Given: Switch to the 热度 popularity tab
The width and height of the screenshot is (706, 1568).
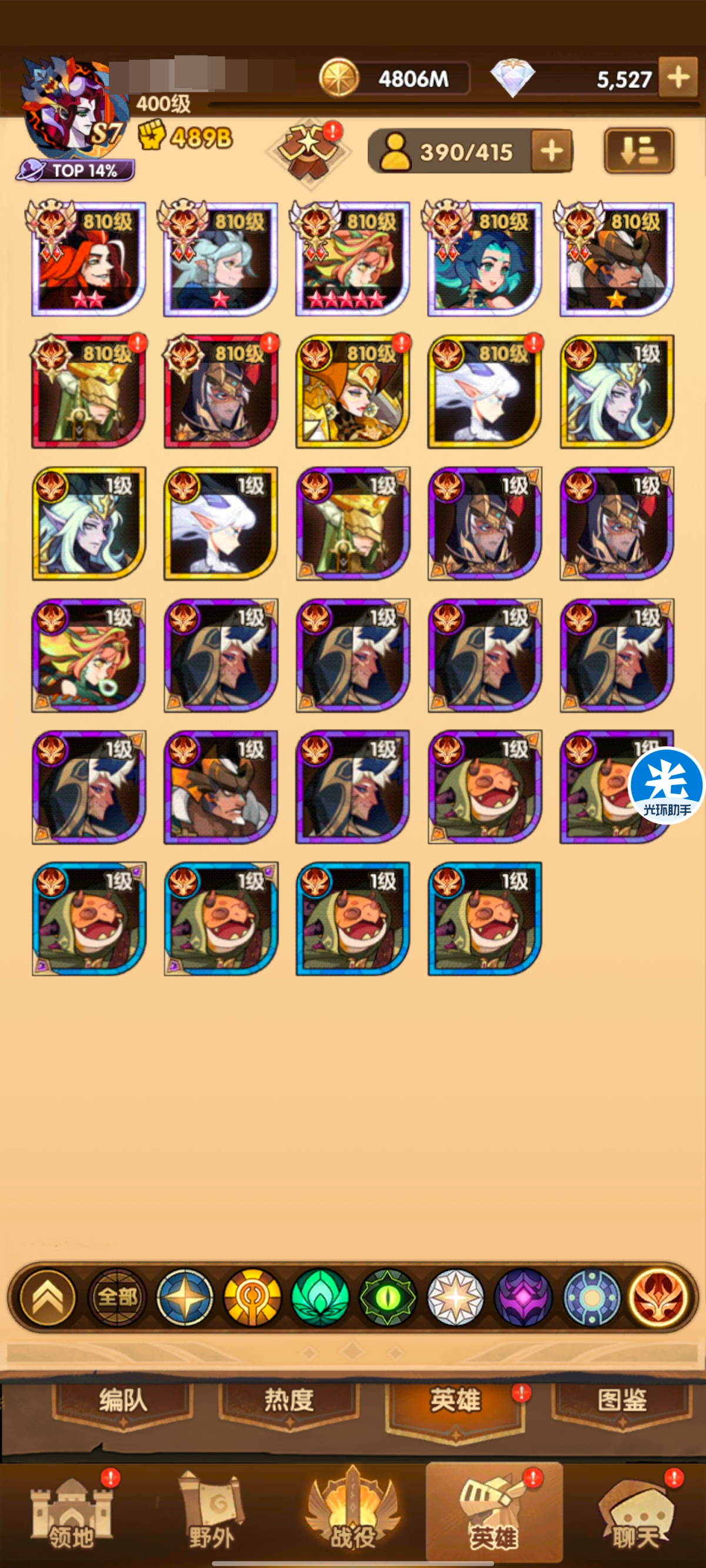Looking at the screenshot, I should 289,1401.
